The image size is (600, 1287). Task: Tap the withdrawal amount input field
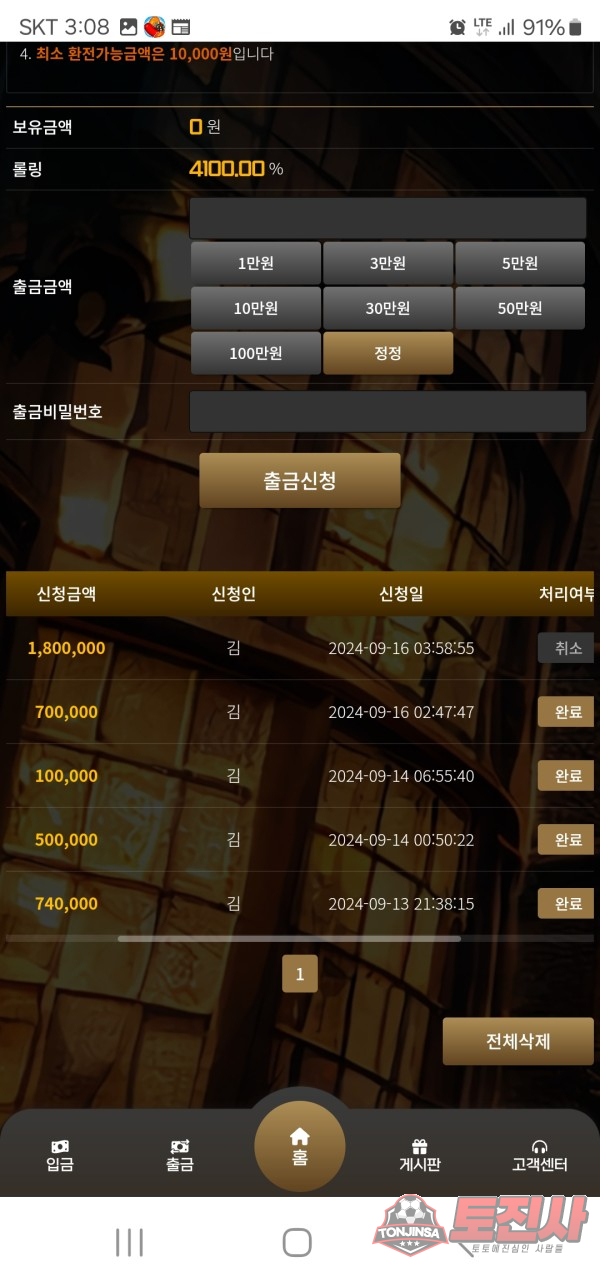tap(387, 218)
